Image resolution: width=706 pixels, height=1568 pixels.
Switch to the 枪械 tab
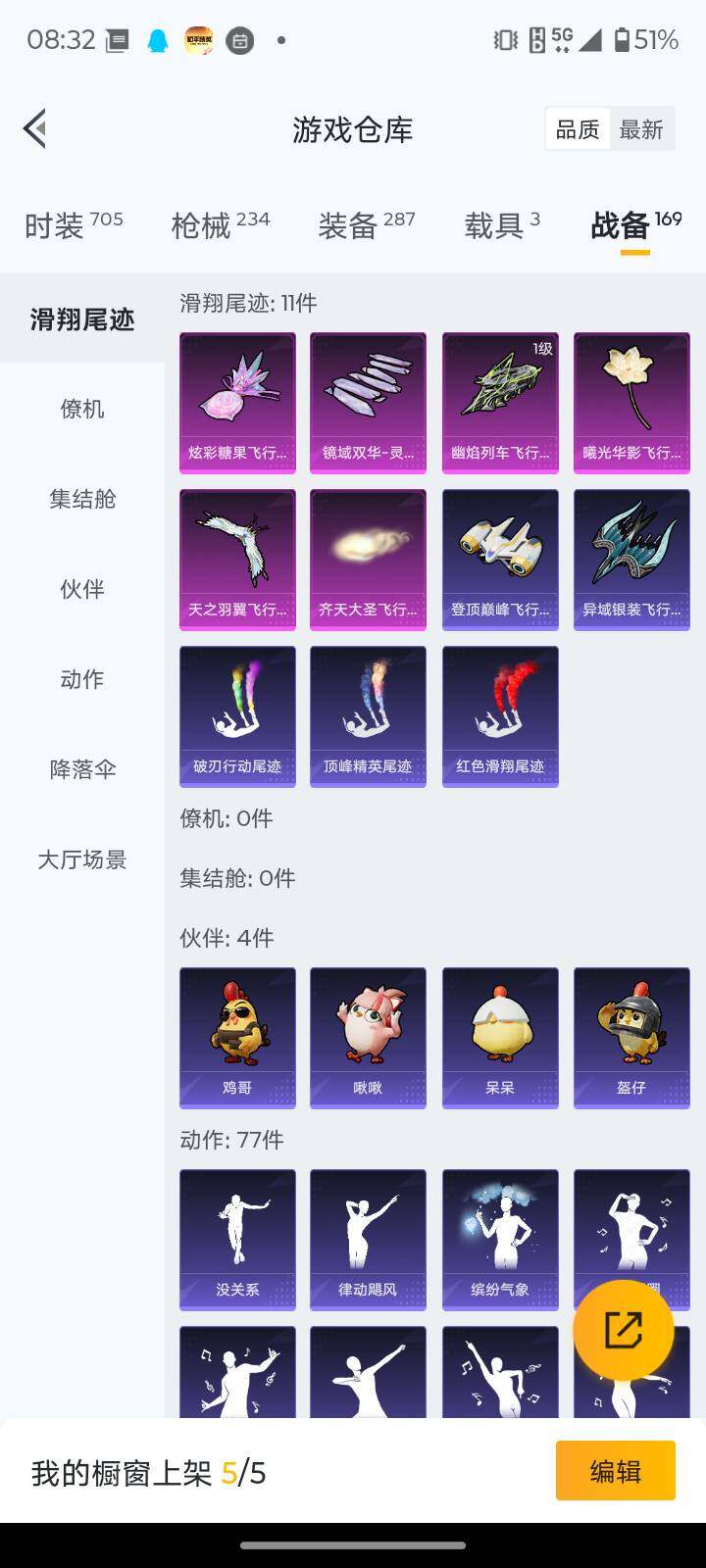(221, 225)
